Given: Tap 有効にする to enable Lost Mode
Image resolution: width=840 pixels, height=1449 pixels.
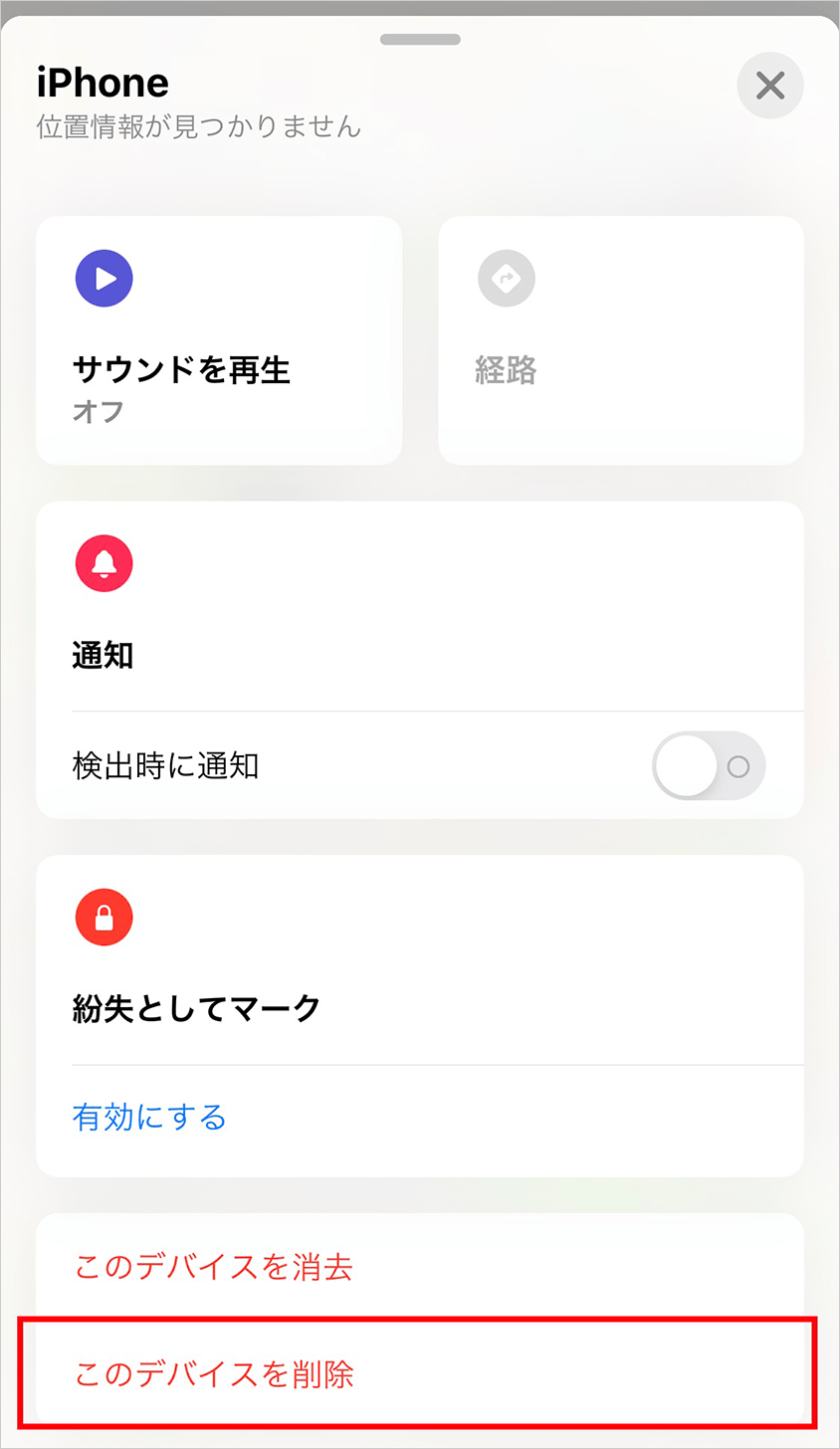Looking at the screenshot, I should (x=150, y=1117).
